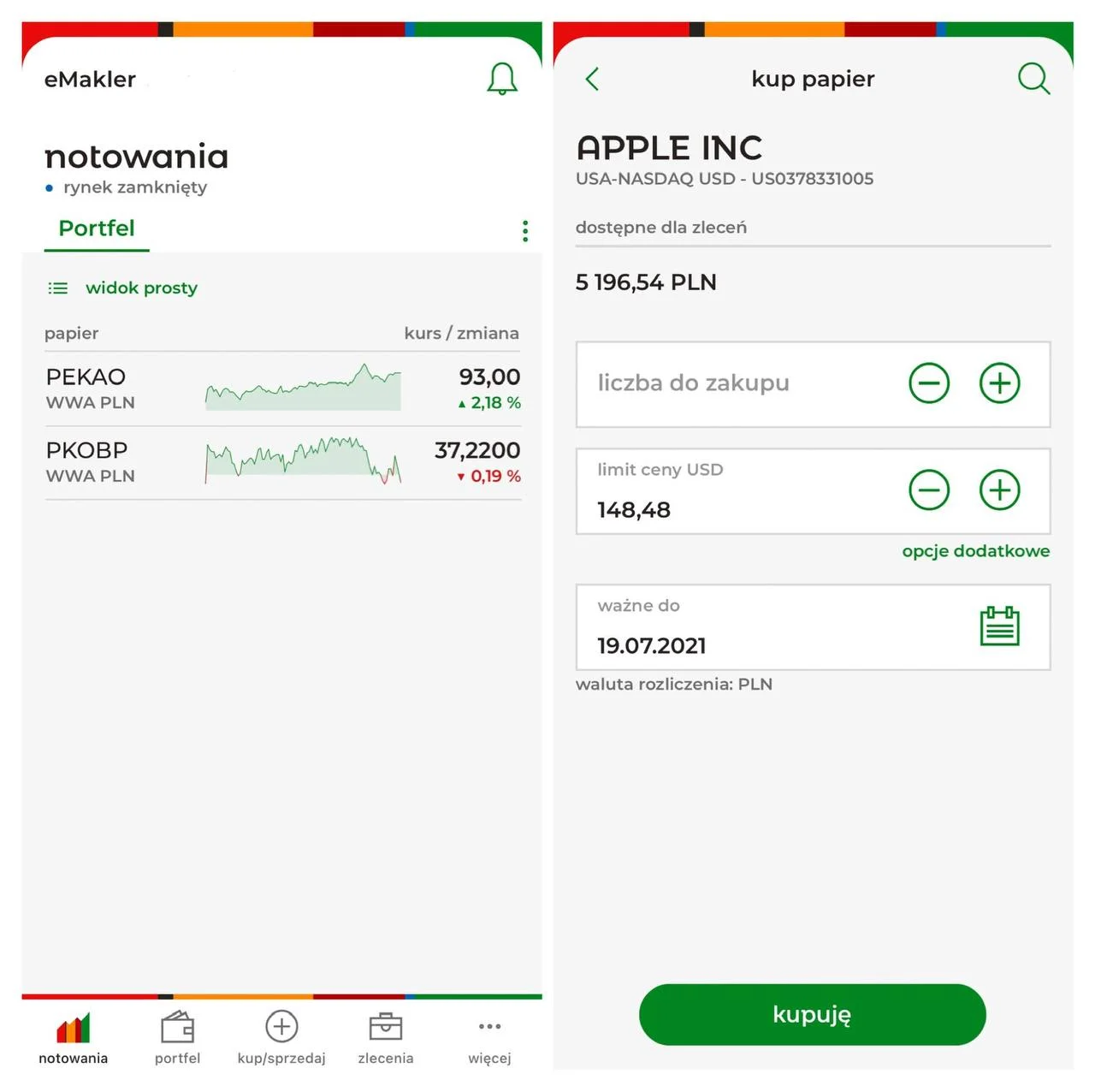Image resolution: width=1095 pixels, height=1092 pixels.
Task: Switch to the notowania bottom tab
Action: tap(74, 1039)
